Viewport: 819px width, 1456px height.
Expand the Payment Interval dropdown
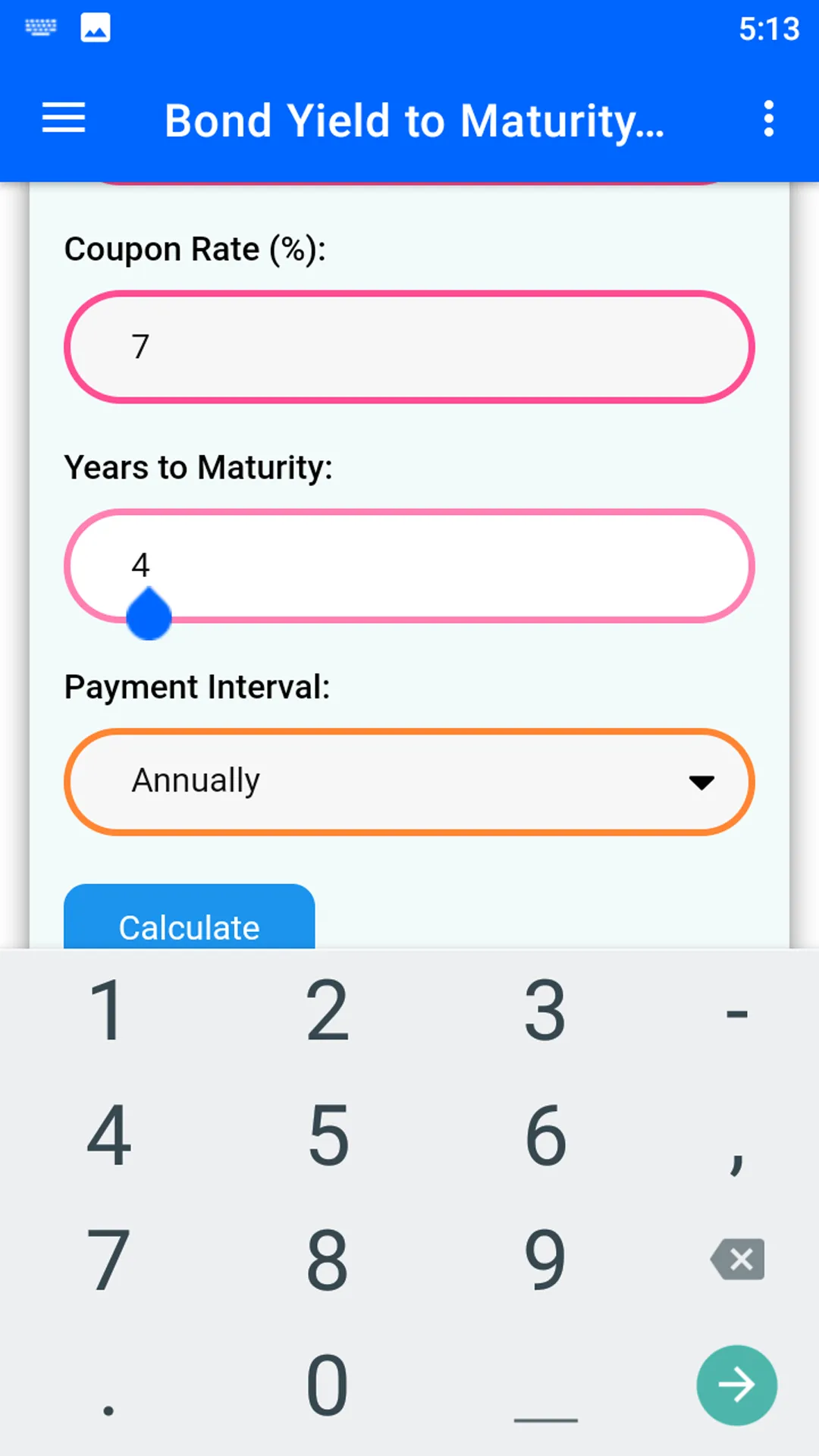(409, 782)
